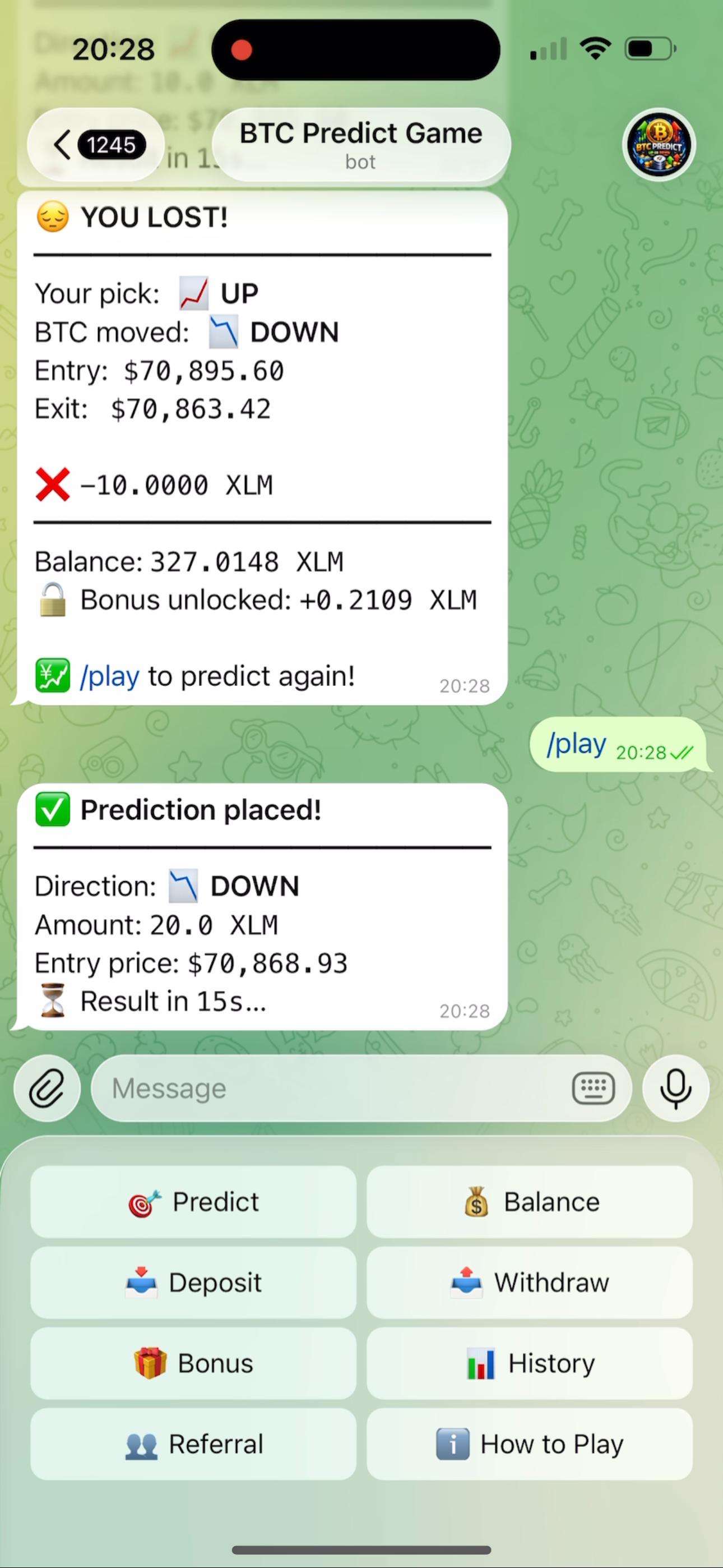Open the attachment paperclip icon
Screen dimensions: 723x1568
pos(47,1089)
